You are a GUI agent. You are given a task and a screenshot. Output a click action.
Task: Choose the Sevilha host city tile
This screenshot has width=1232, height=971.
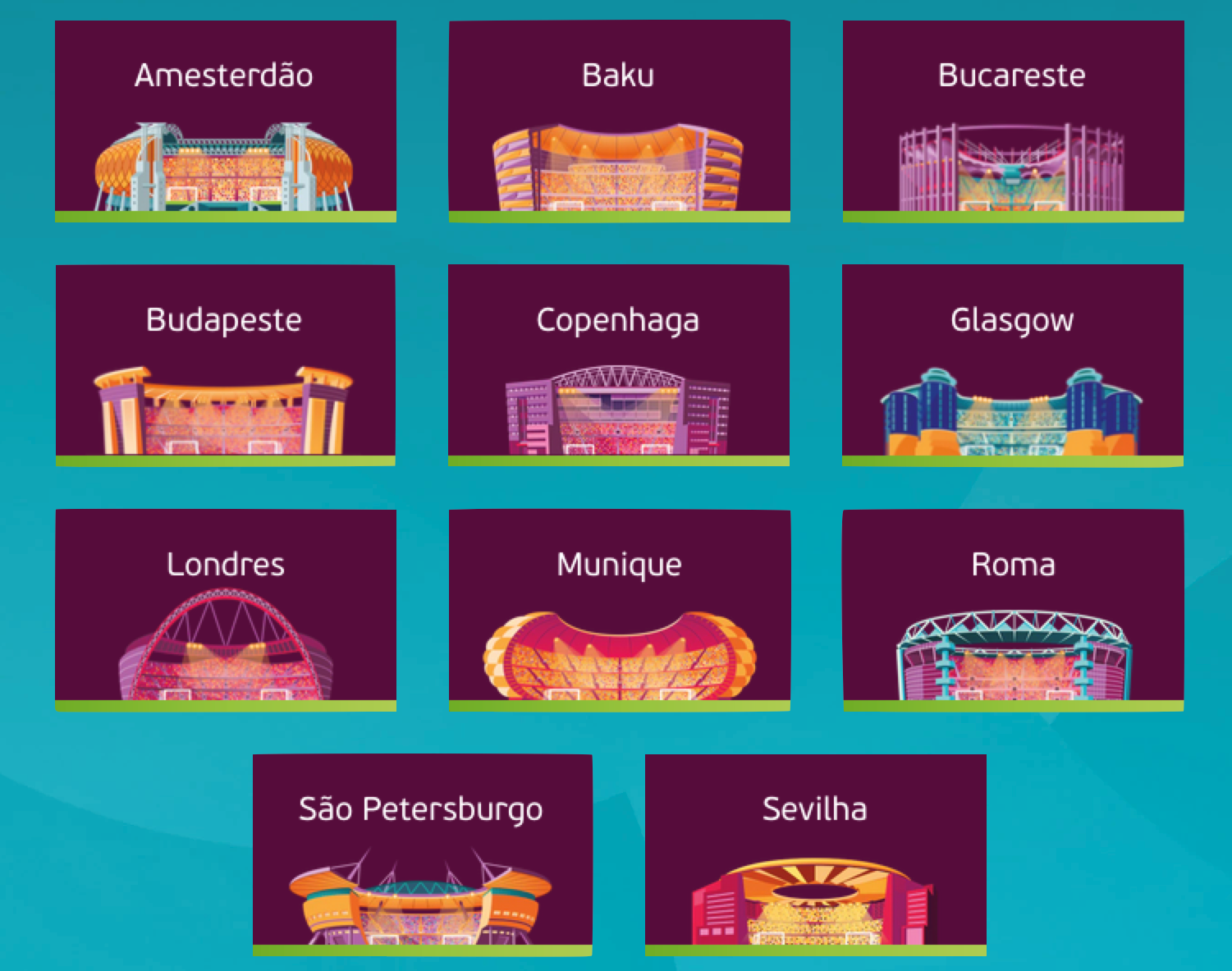point(815,854)
